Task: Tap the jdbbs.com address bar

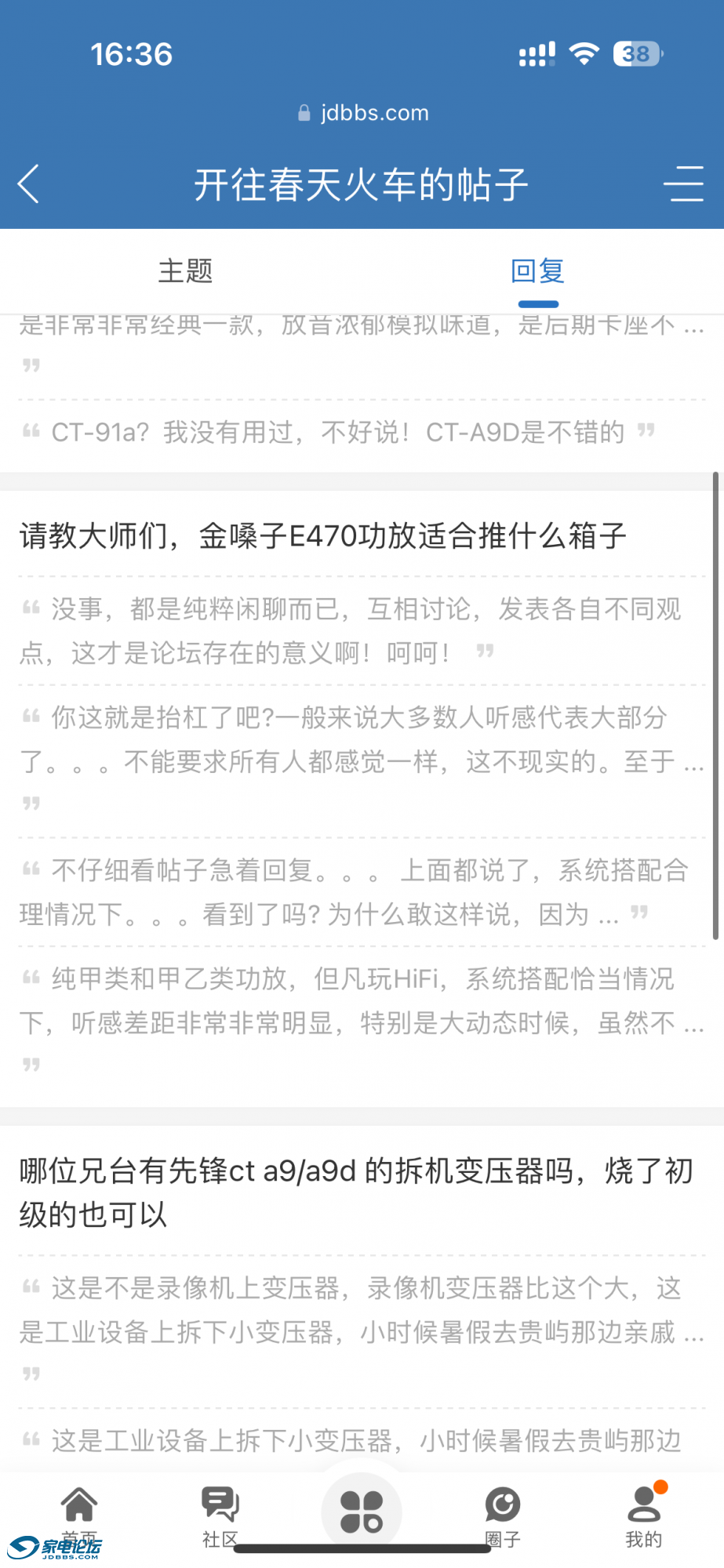Action: (363, 113)
